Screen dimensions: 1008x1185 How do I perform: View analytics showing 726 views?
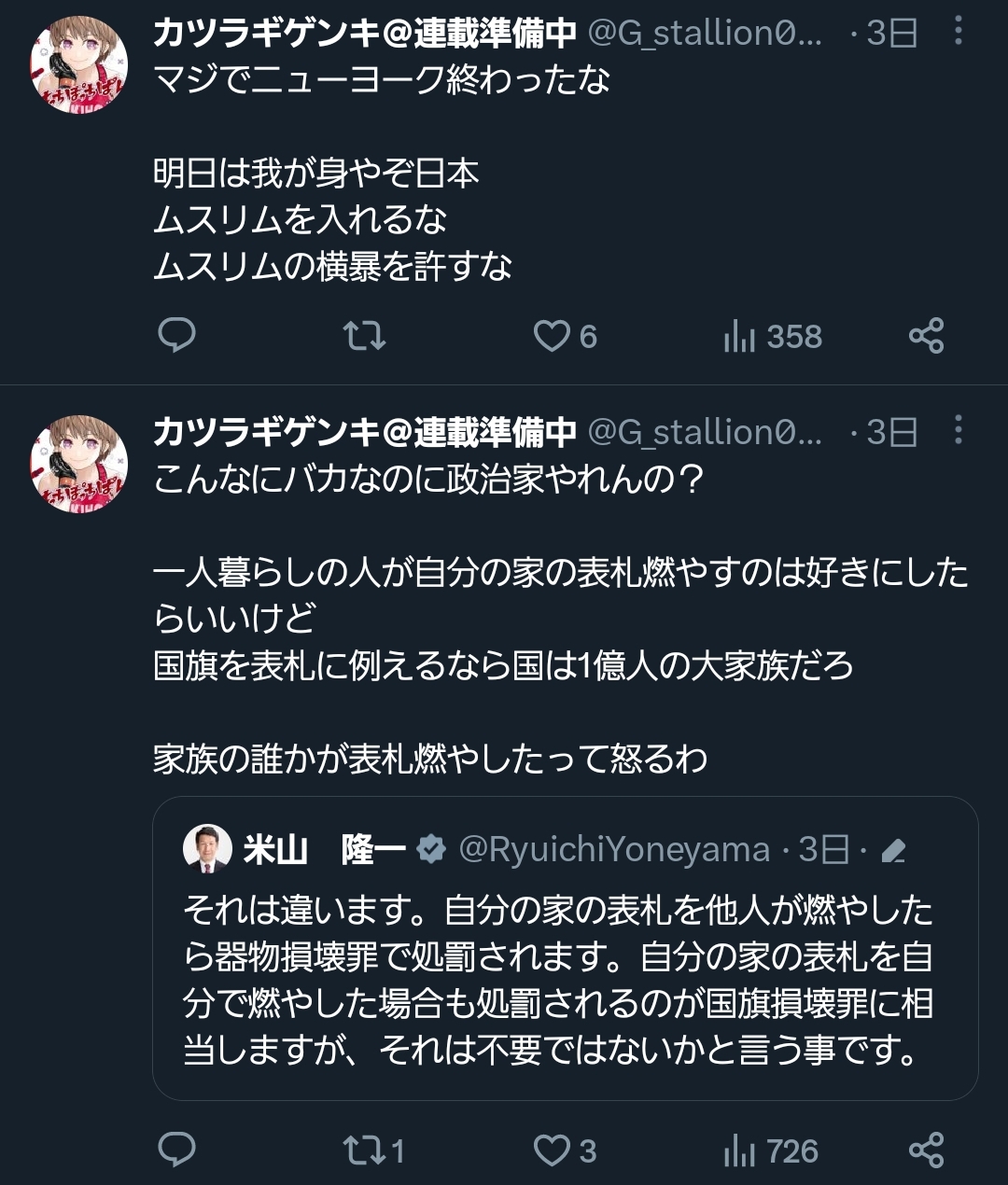pos(770,1150)
